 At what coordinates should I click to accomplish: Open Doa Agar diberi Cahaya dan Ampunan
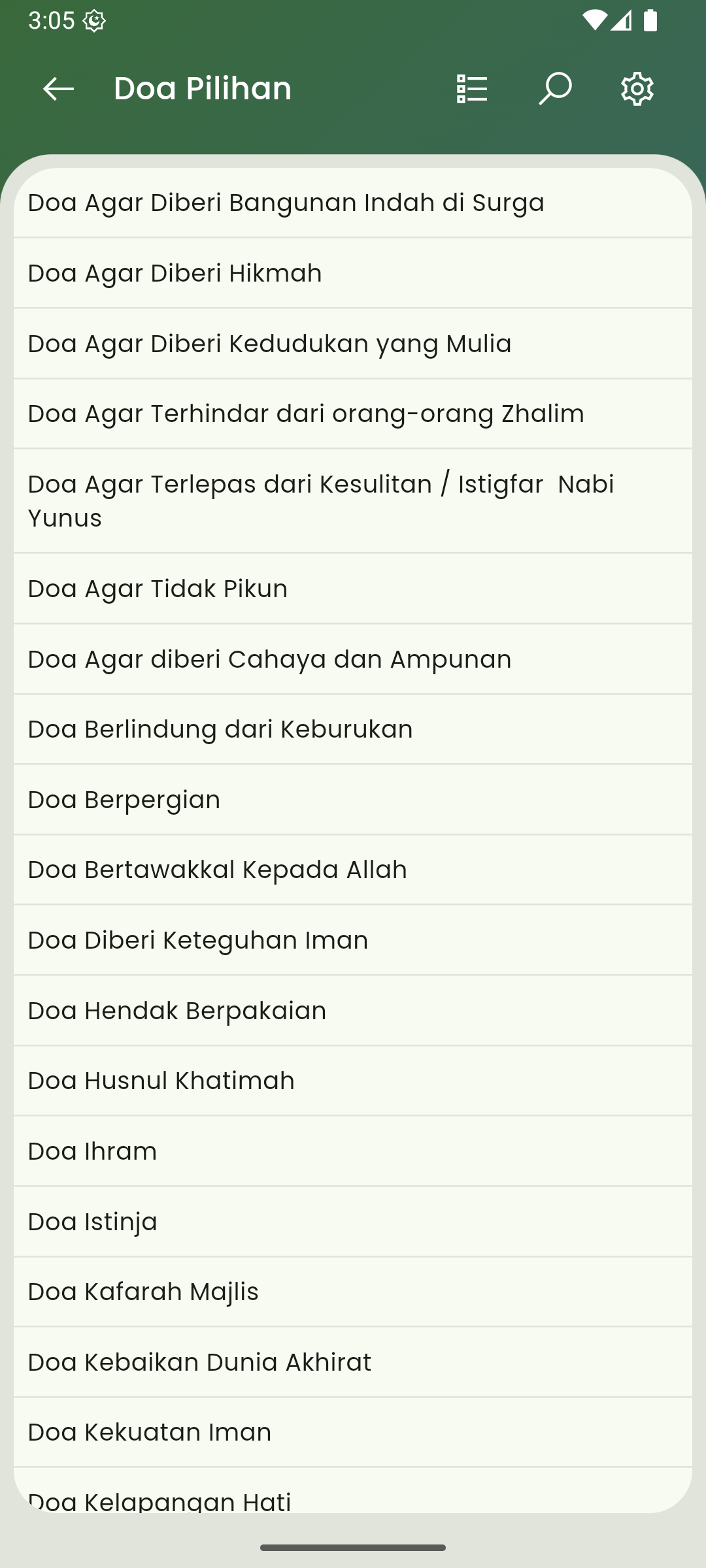coord(353,659)
